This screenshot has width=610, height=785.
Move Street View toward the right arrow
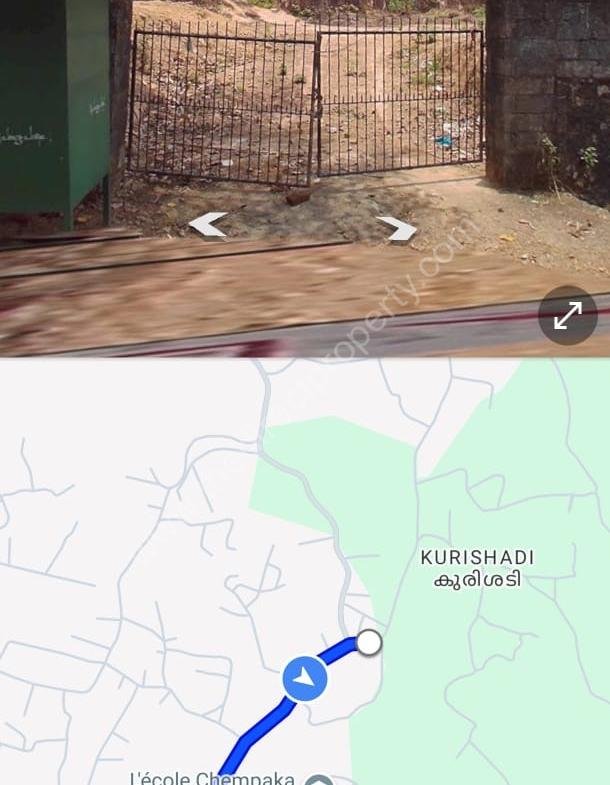397,229
